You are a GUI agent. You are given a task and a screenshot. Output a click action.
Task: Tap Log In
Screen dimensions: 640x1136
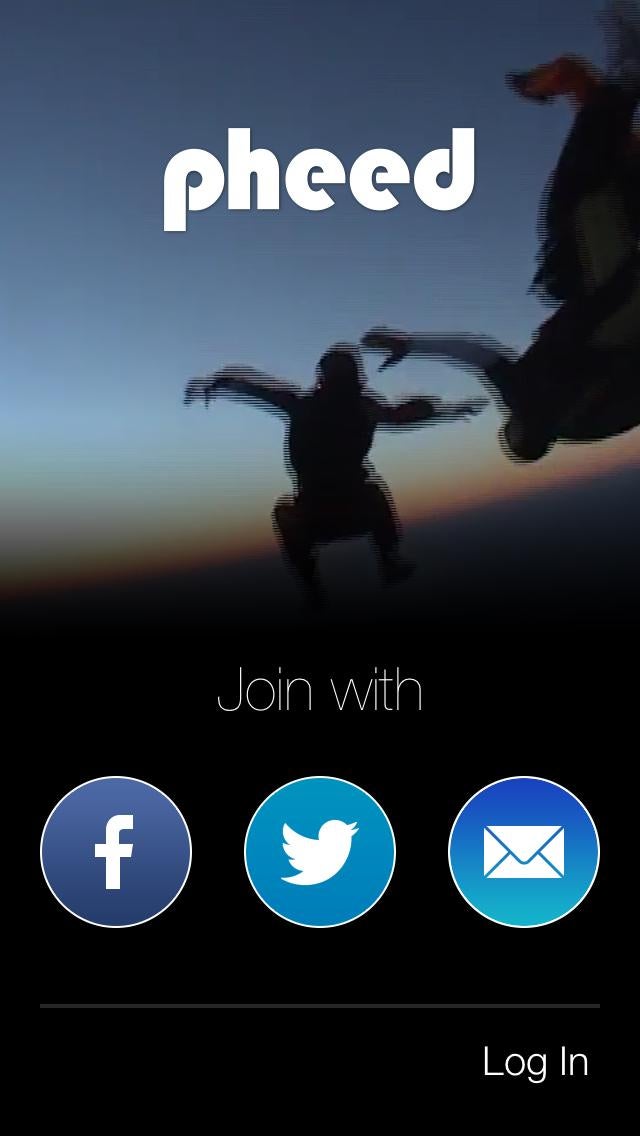tap(535, 1062)
